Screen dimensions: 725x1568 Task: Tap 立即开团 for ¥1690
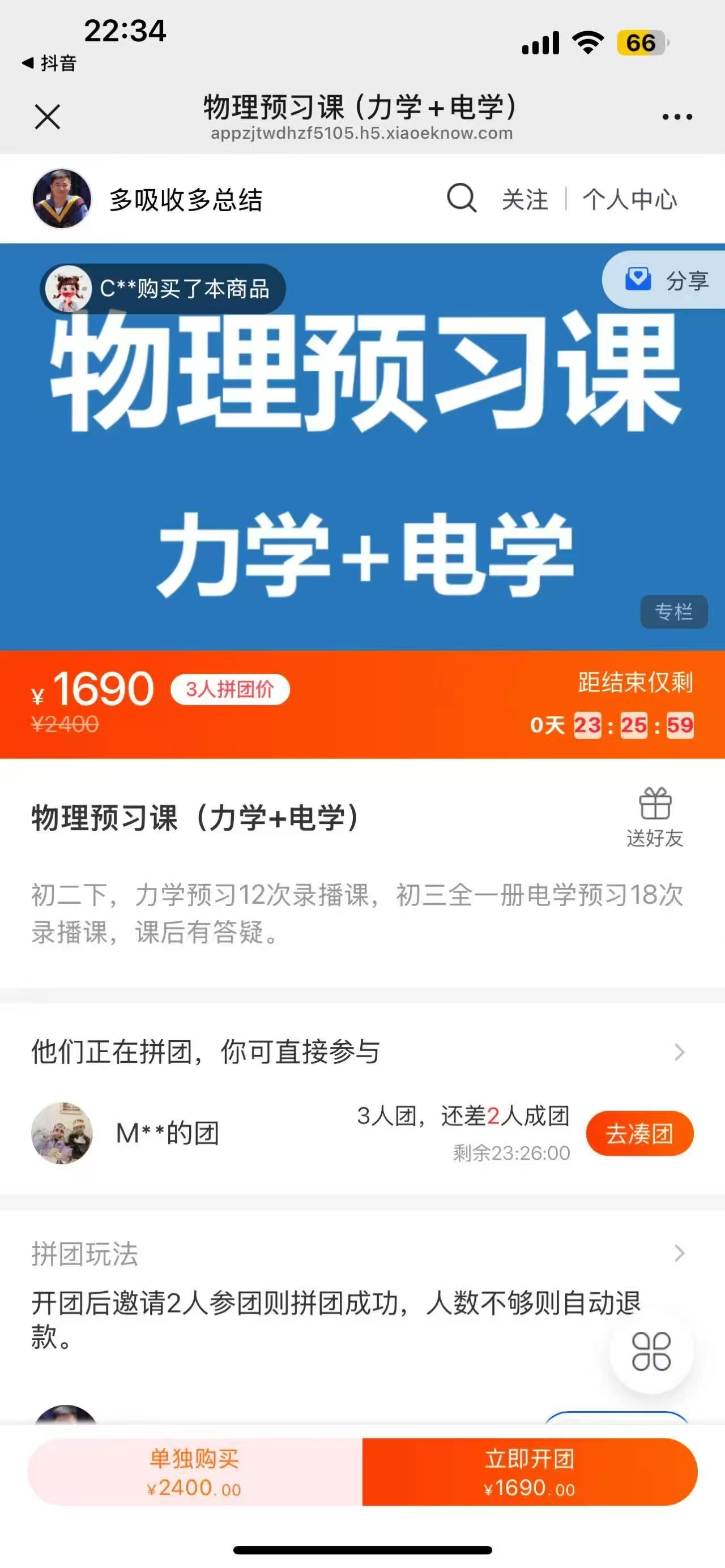(530, 1472)
